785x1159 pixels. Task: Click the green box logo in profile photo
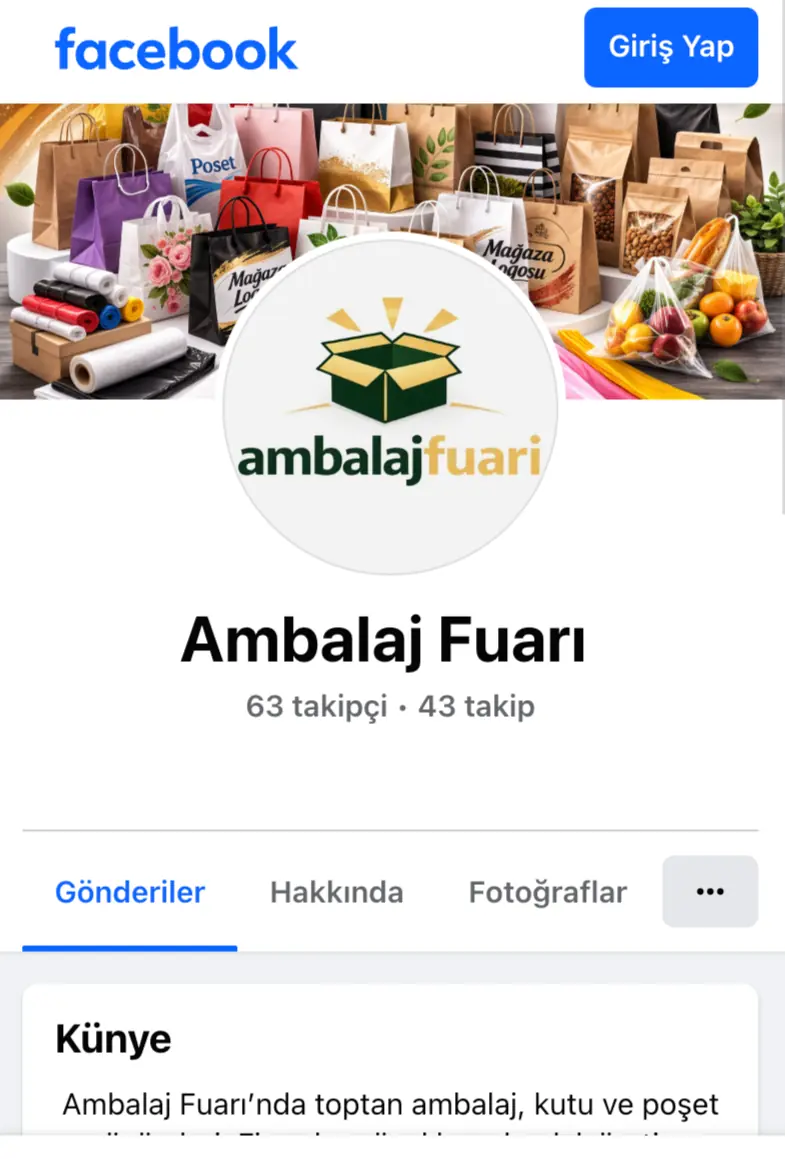(x=392, y=370)
